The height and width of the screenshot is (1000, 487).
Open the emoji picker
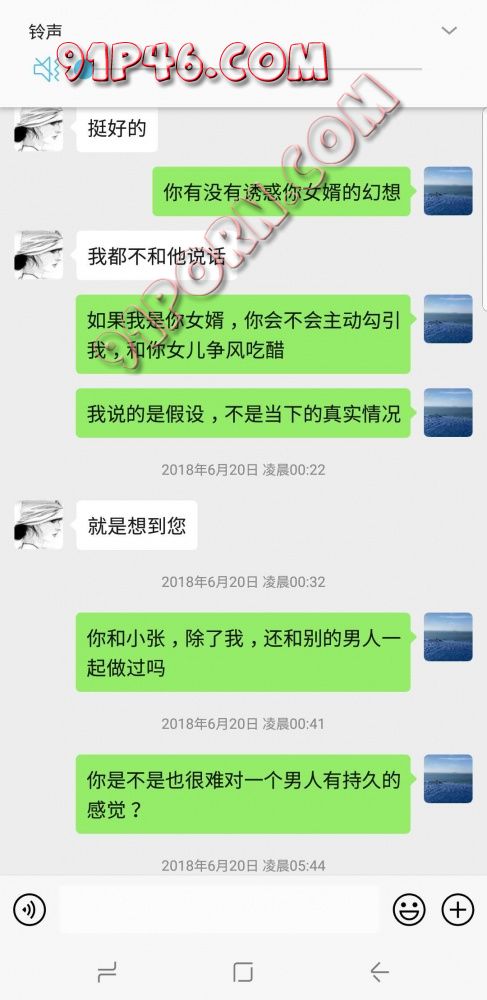tap(409, 909)
